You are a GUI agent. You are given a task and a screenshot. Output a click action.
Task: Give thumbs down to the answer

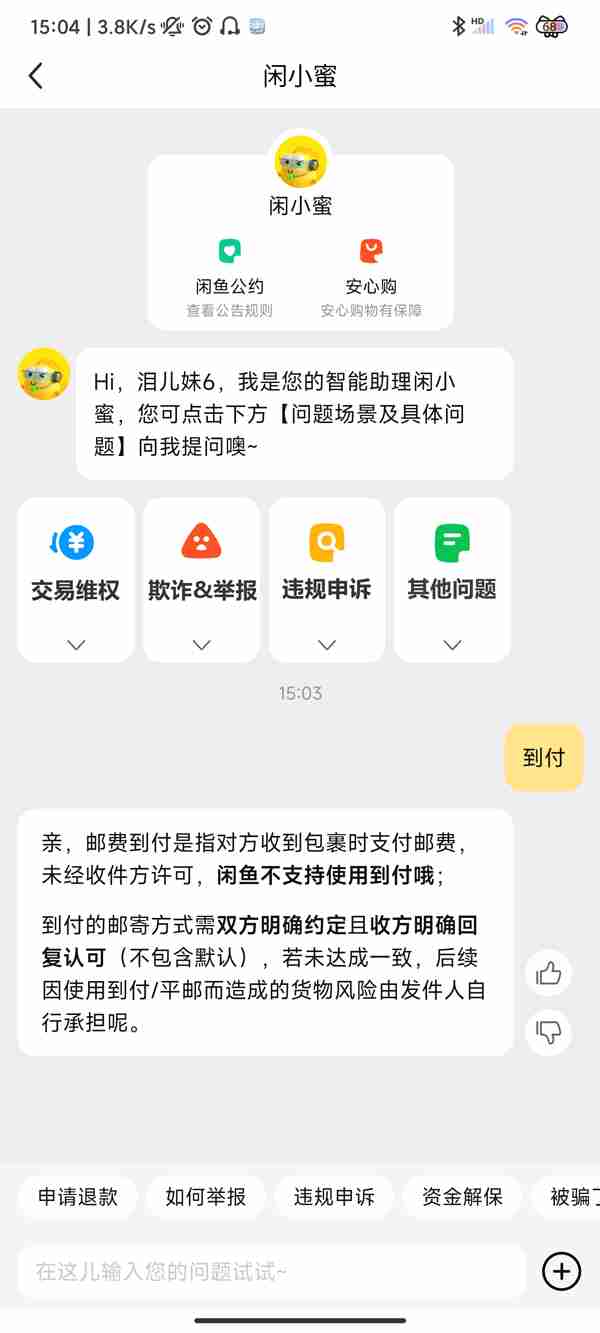tap(549, 1031)
